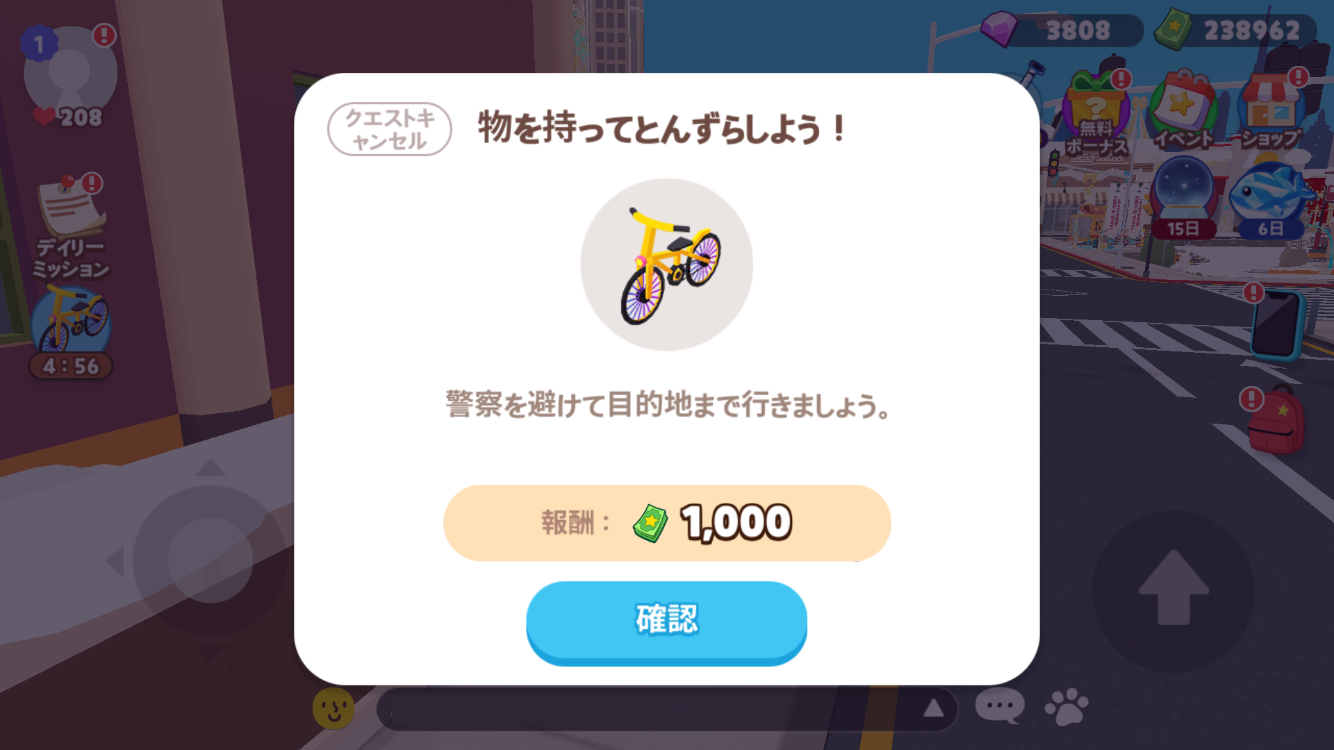Viewport: 1334px width, 750px height.
Task: Open the speech bubble chat icon
Action: tap(1000, 707)
